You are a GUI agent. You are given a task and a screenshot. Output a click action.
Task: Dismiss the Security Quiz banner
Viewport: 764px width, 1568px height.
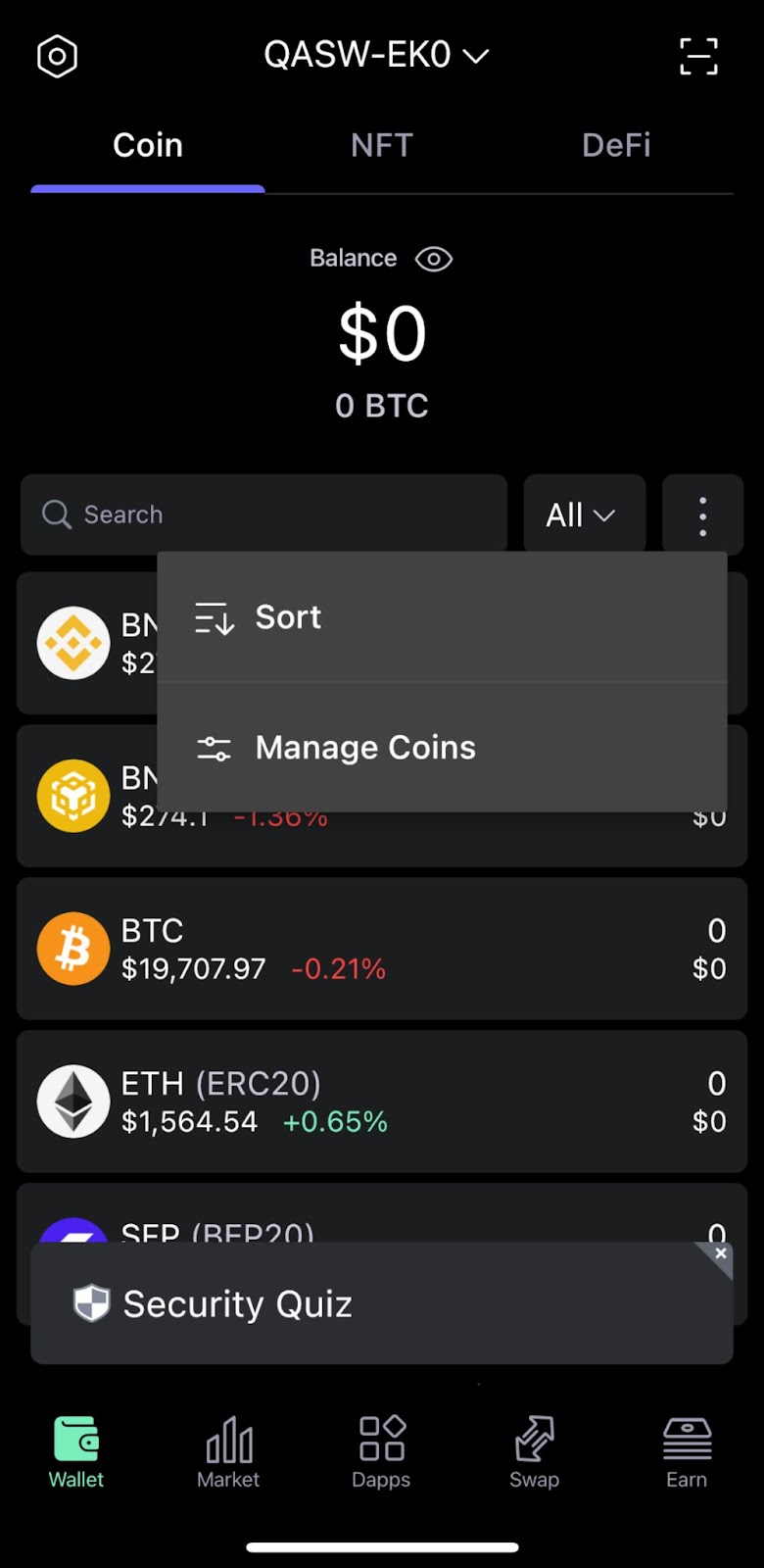tap(720, 1254)
